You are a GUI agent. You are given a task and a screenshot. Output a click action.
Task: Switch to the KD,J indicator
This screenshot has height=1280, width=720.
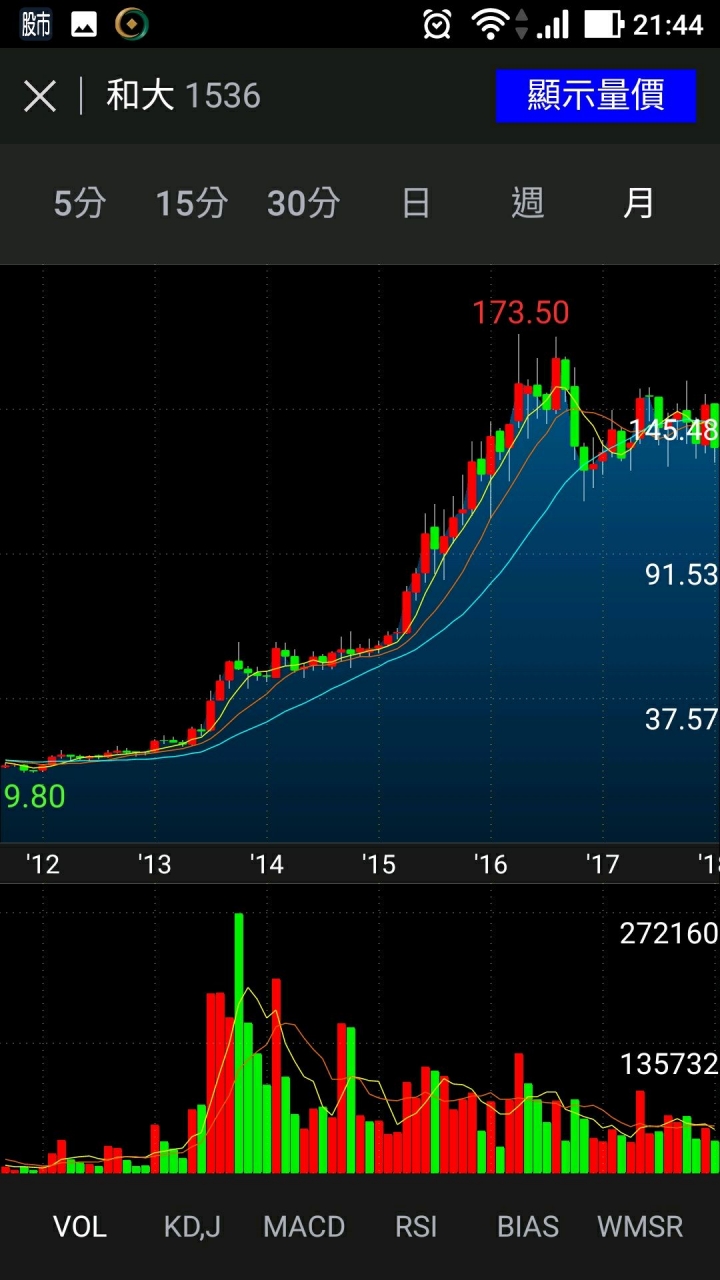point(191,1226)
